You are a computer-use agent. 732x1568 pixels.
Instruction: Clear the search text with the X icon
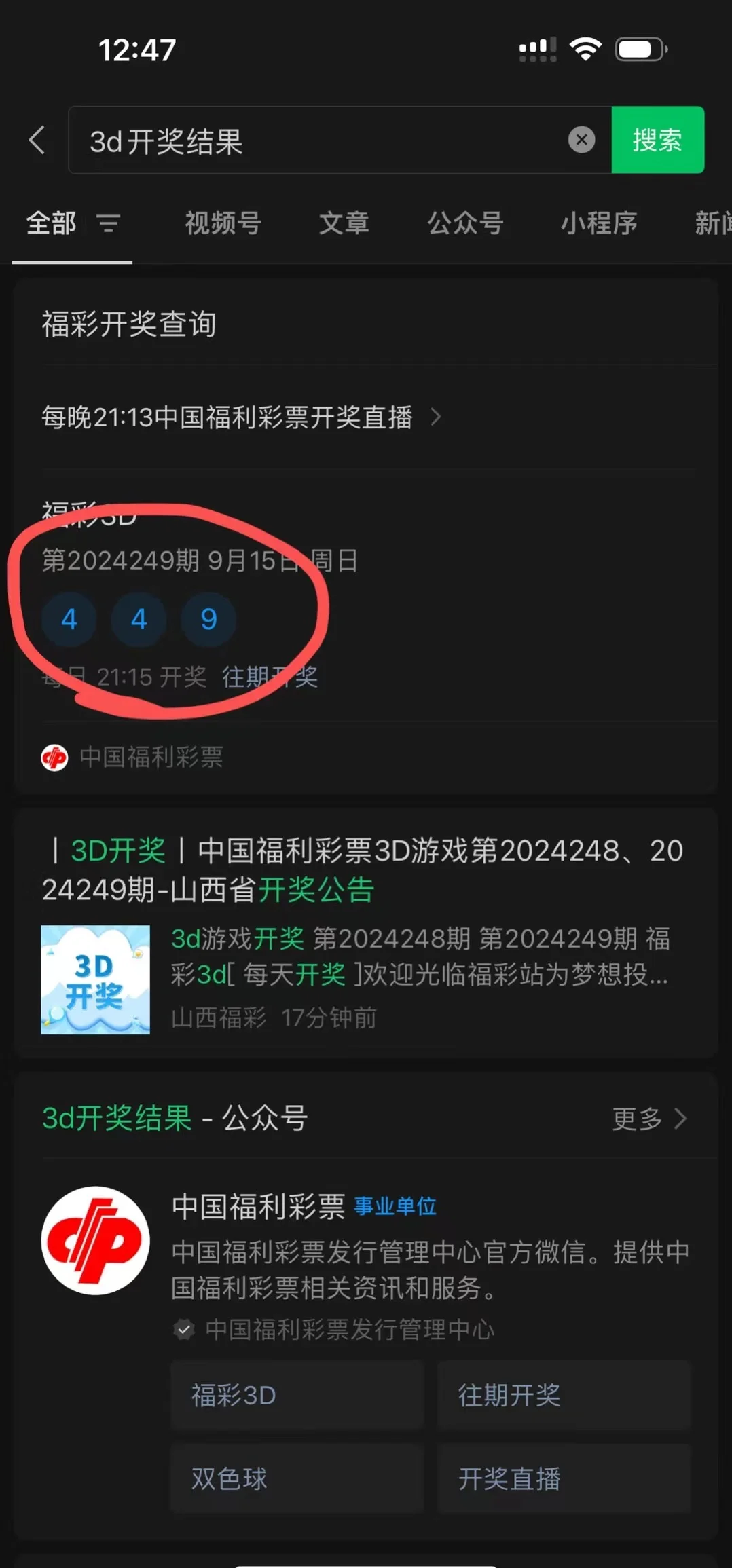[581, 140]
